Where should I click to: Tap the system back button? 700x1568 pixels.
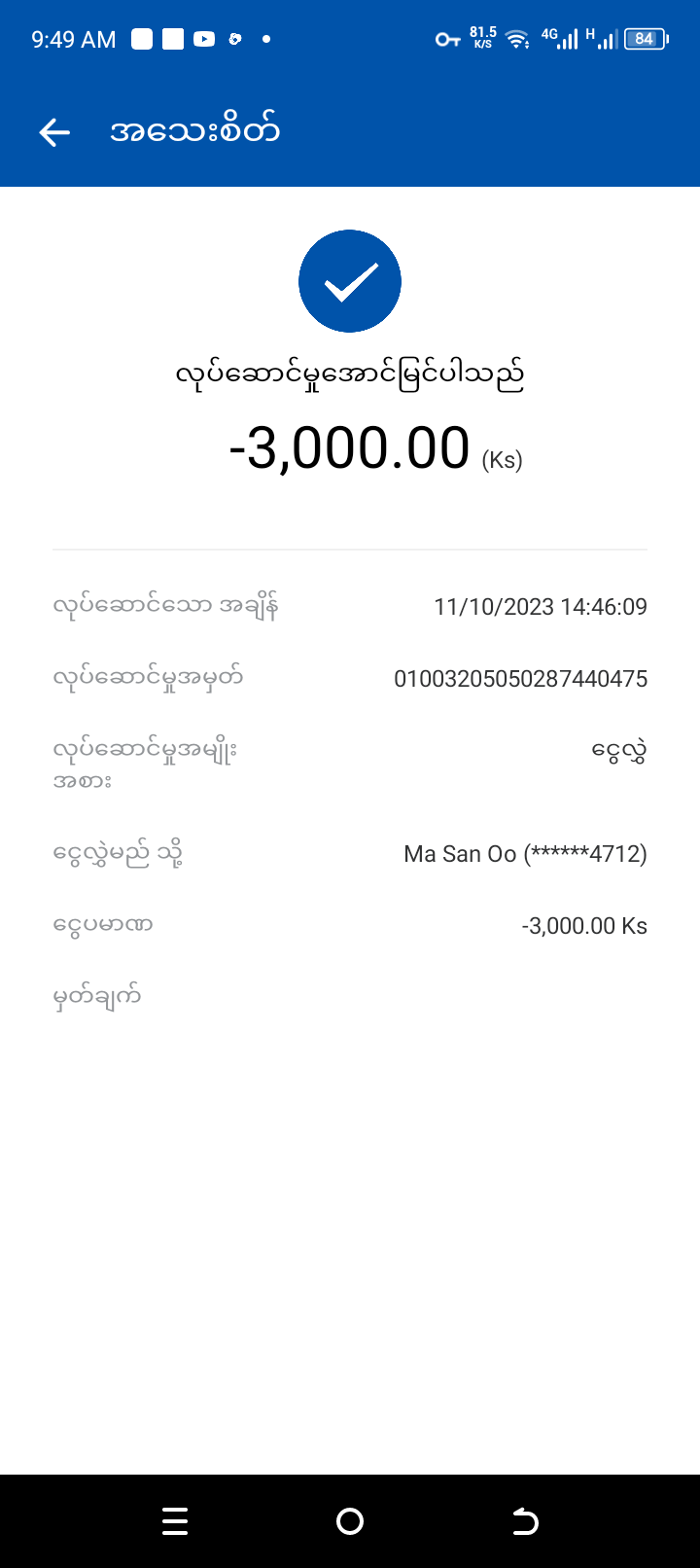[525, 1521]
